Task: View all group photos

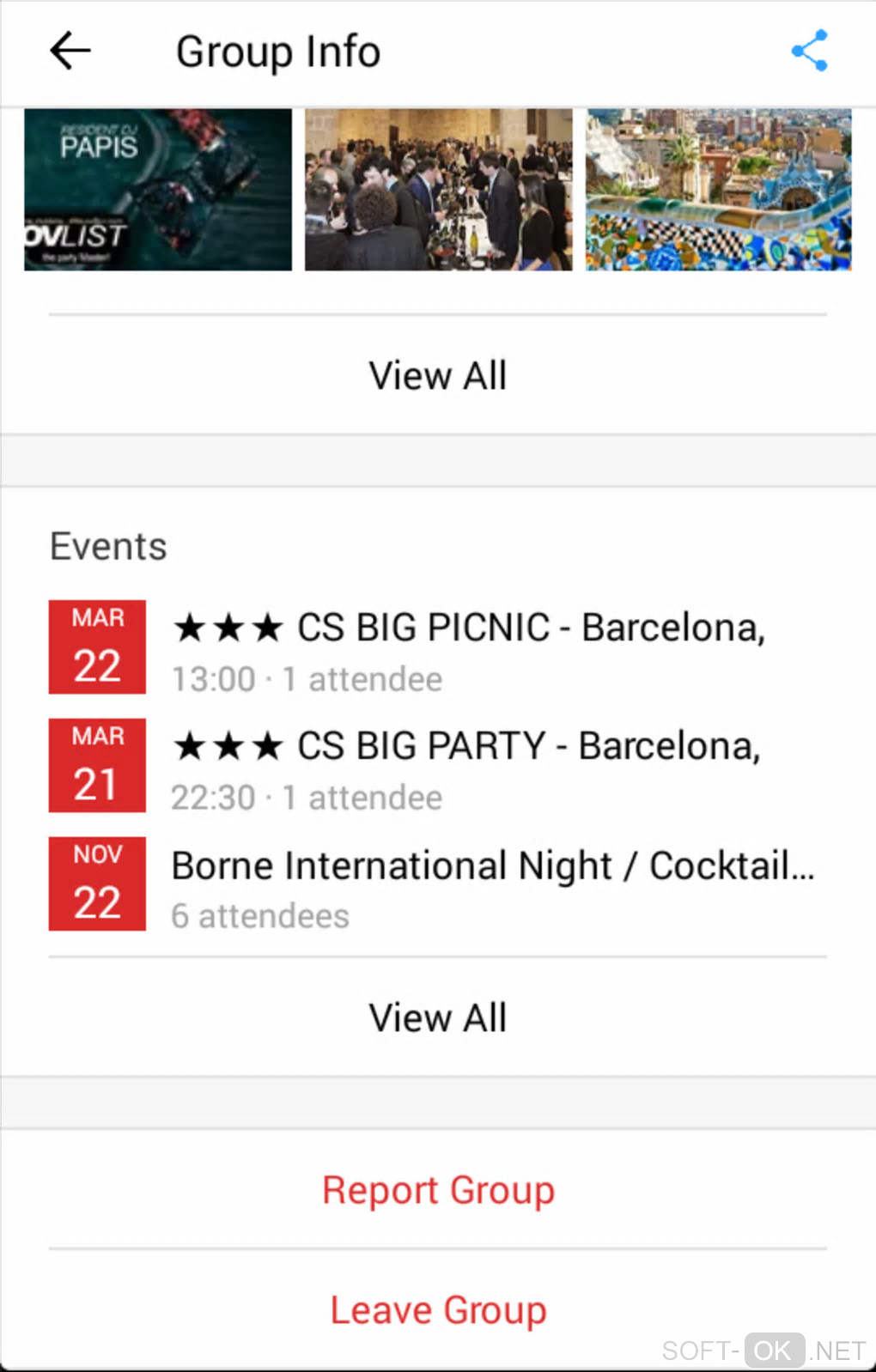Action: pos(438,376)
